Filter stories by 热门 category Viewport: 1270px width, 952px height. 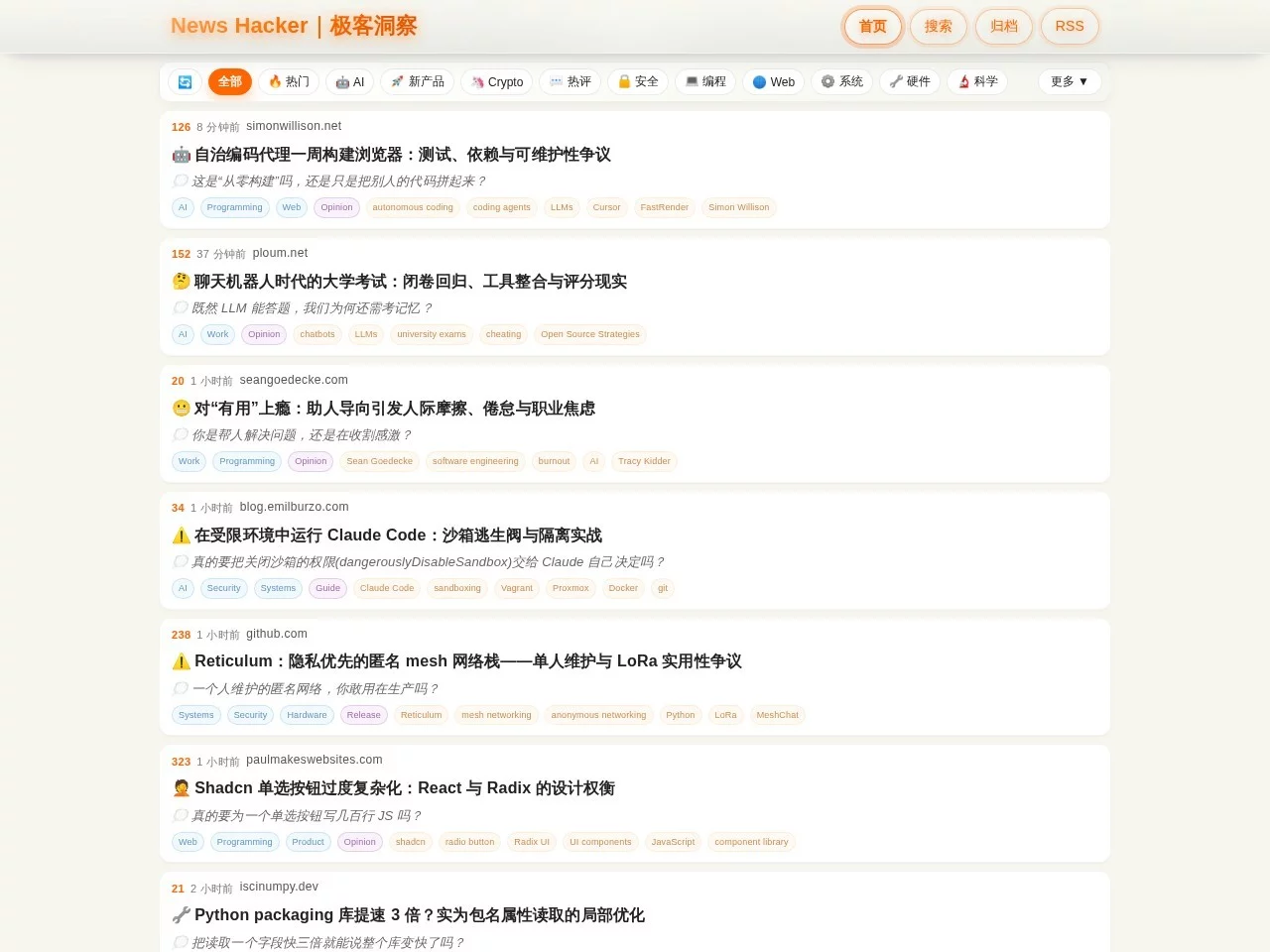[289, 82]
